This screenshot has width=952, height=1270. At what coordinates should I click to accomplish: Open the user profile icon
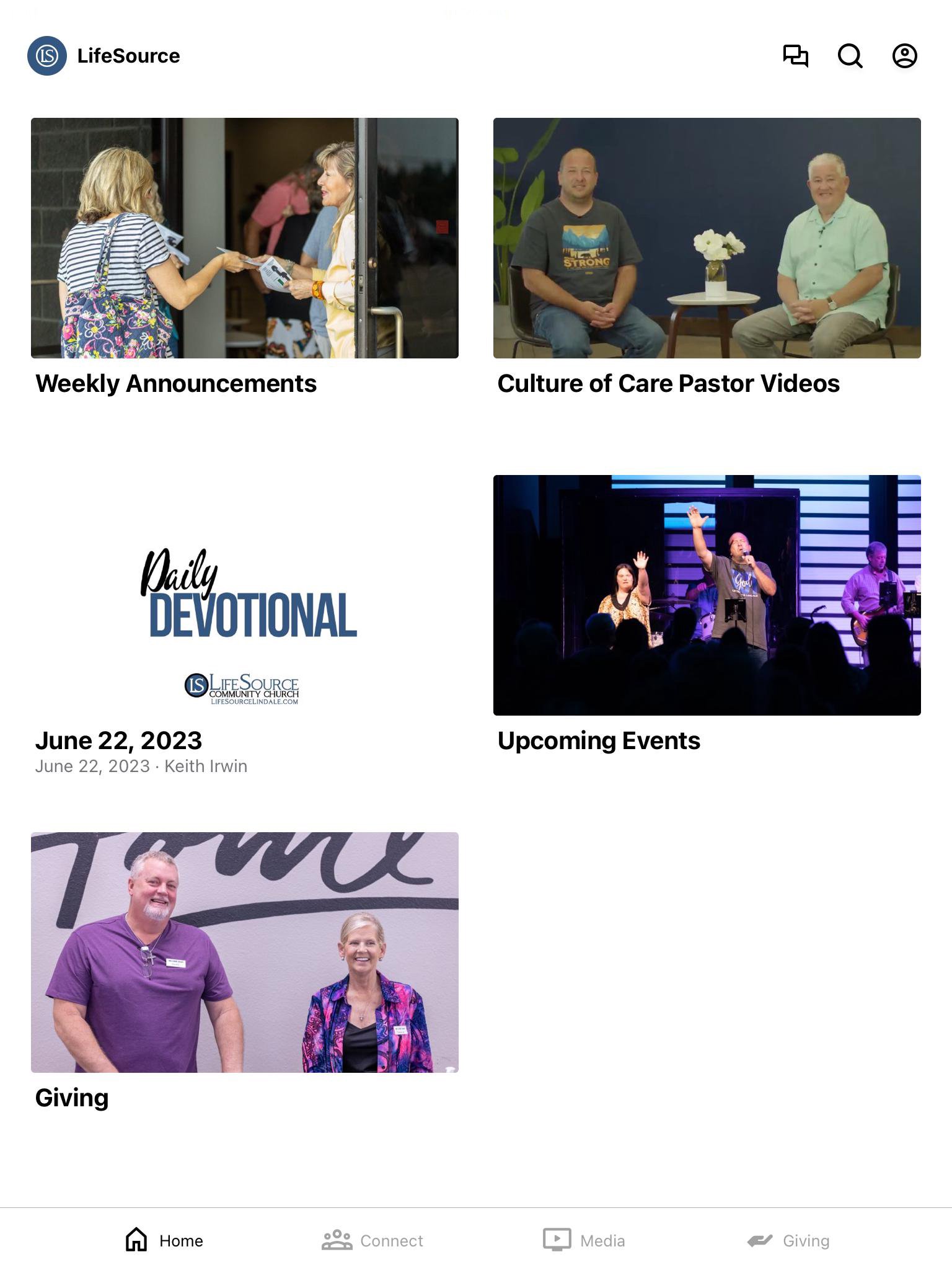[x=904, y=56]
